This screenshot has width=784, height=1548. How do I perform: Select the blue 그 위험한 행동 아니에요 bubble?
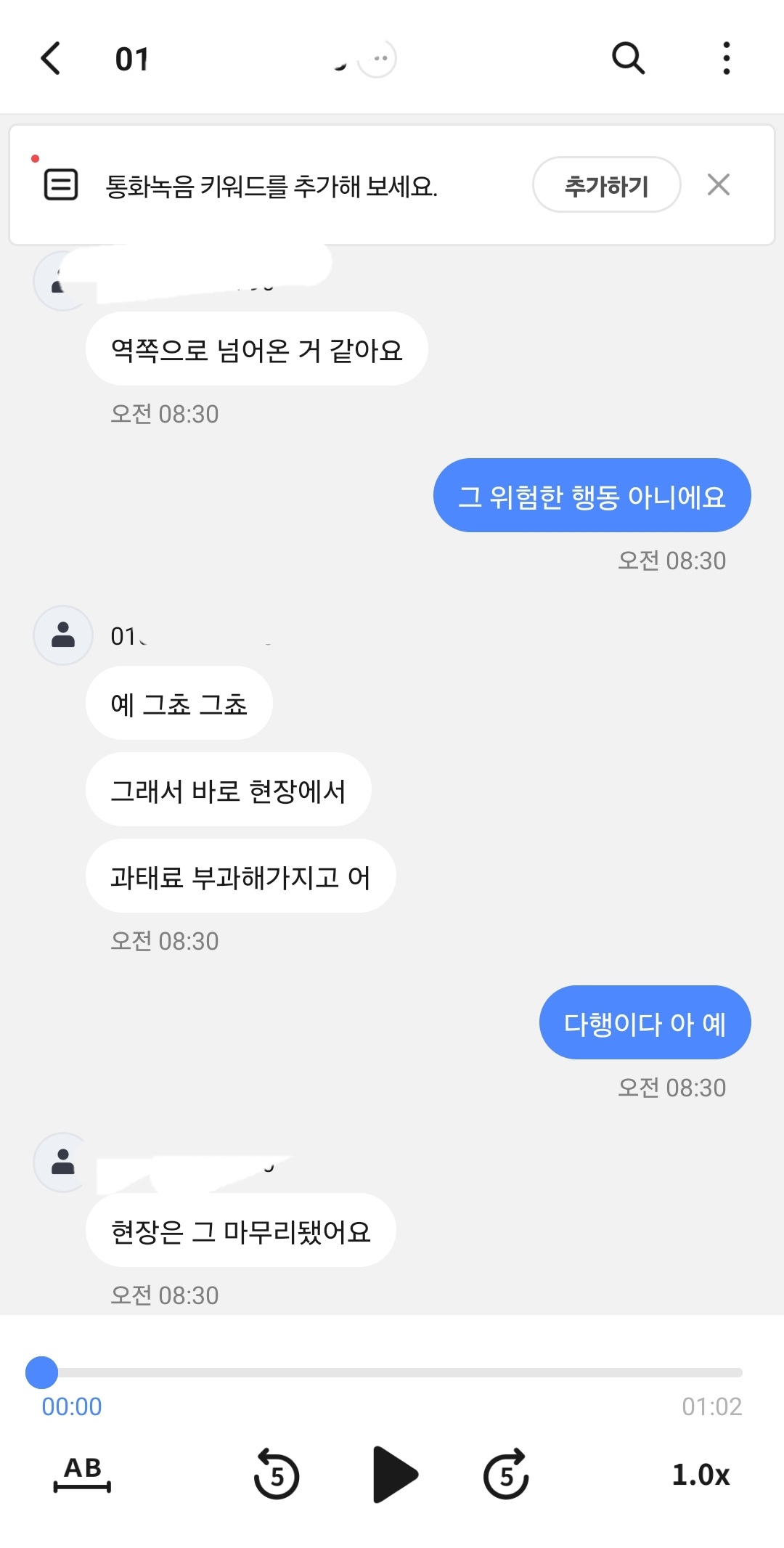coord(592,496)
